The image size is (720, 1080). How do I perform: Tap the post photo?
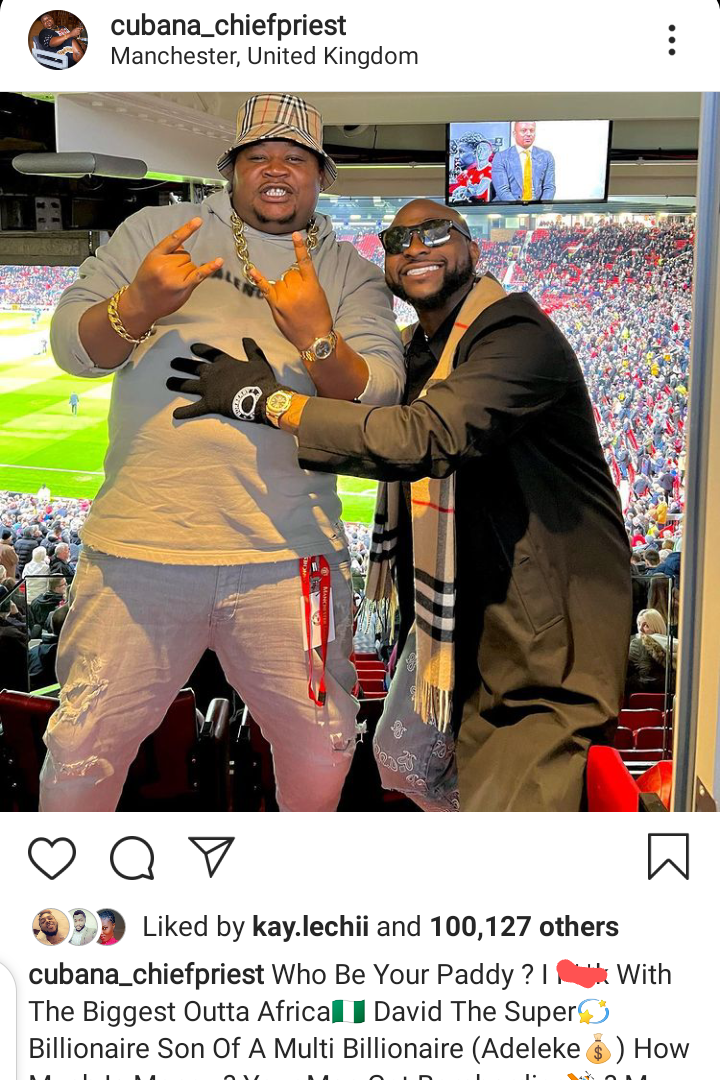[360, 450]
